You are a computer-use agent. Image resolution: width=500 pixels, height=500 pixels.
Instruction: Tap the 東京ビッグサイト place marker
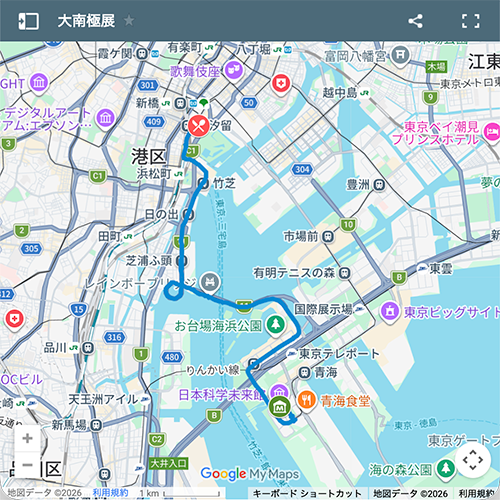[x=390, y=312]
